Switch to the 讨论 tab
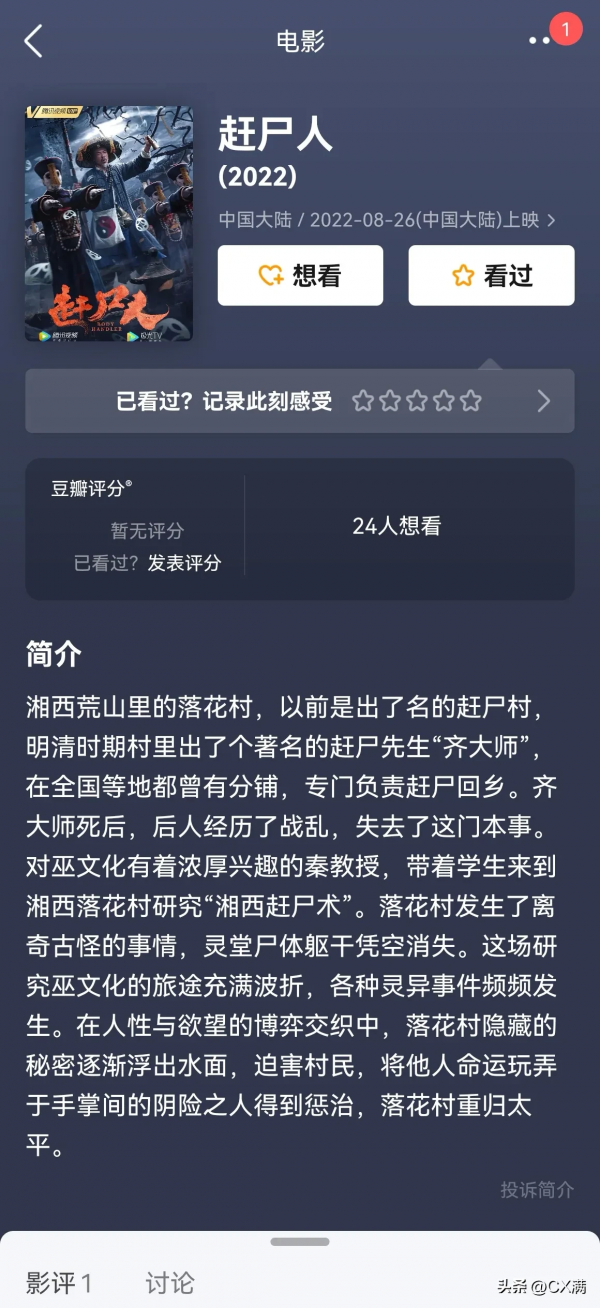600x1308 pixels. (x=169, y=1282)
